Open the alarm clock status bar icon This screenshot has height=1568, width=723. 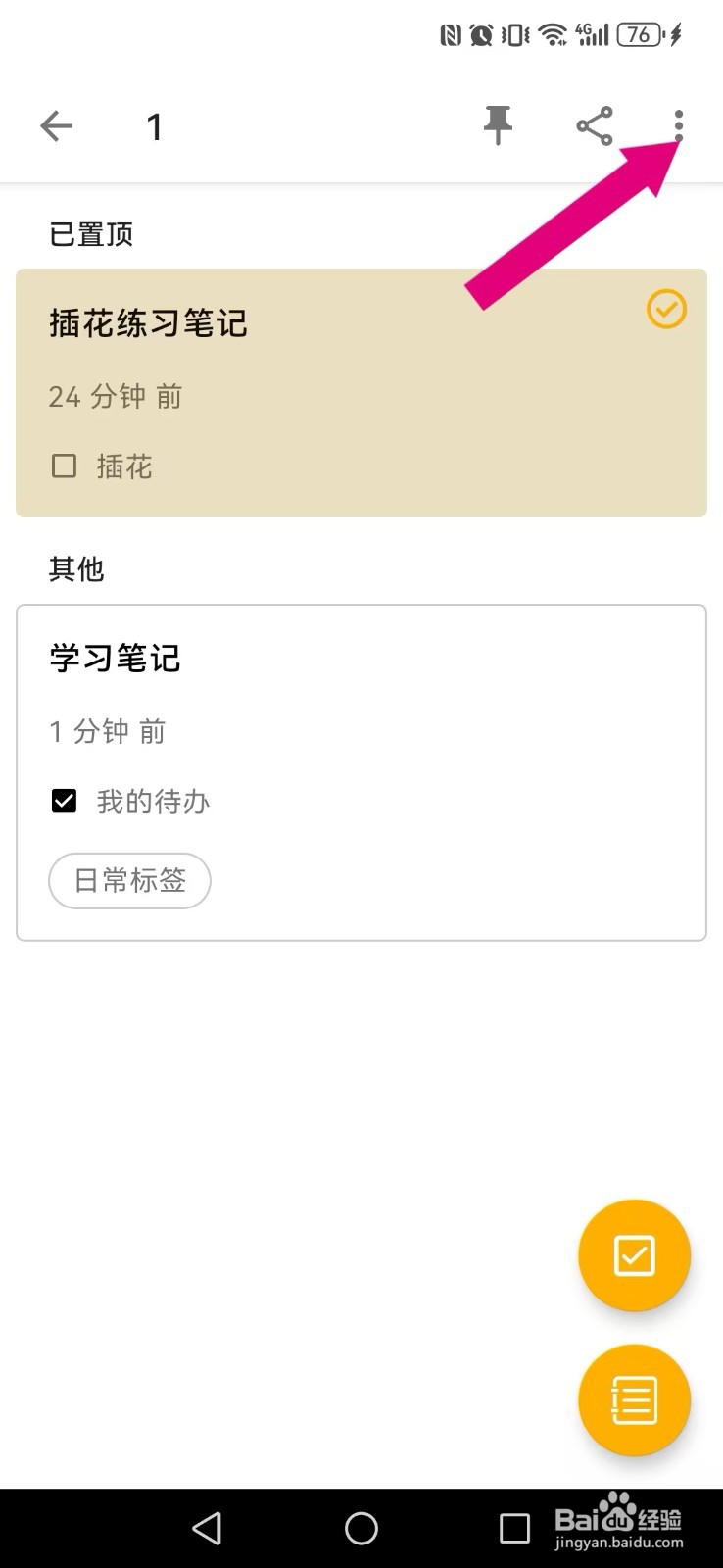click(481, 34)
